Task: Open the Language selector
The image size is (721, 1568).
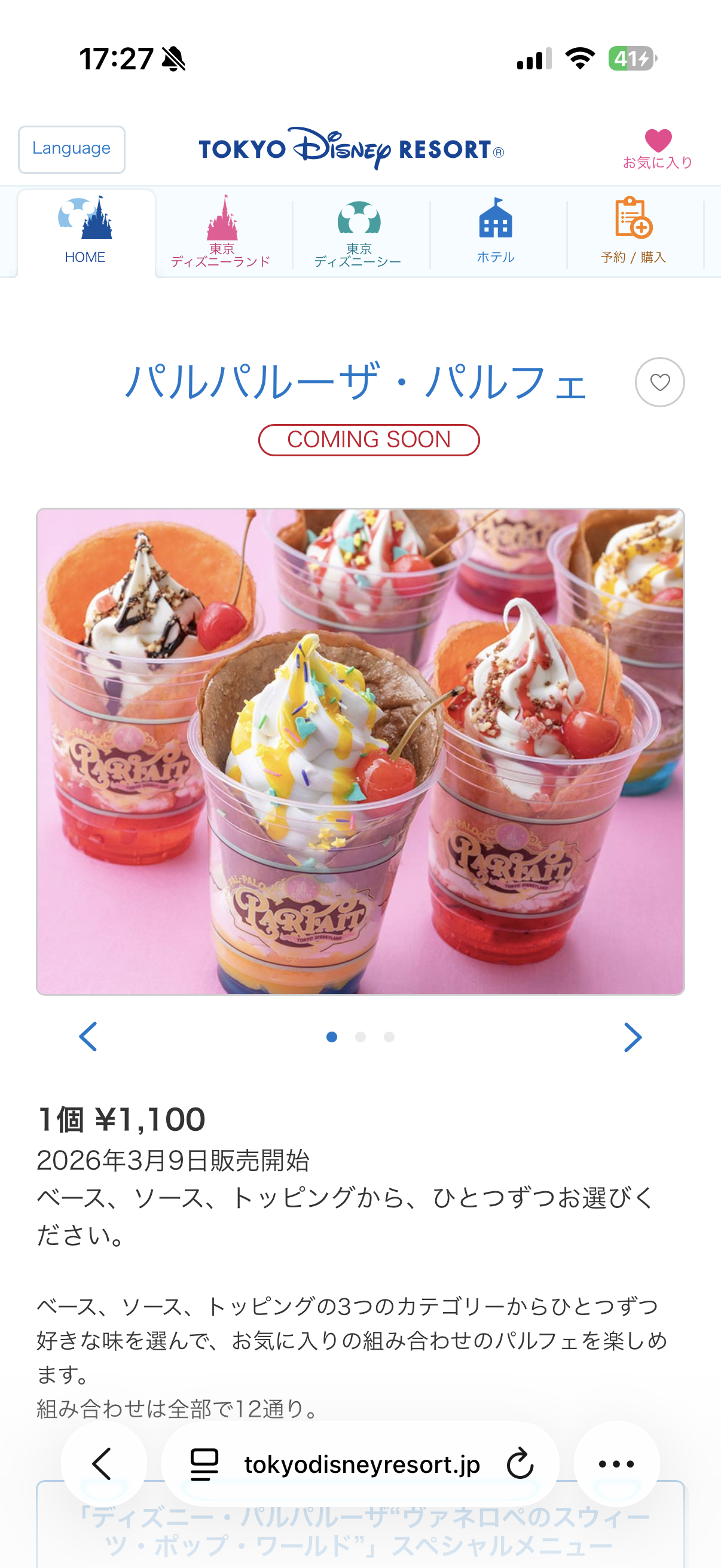Action: click(71, 149)
